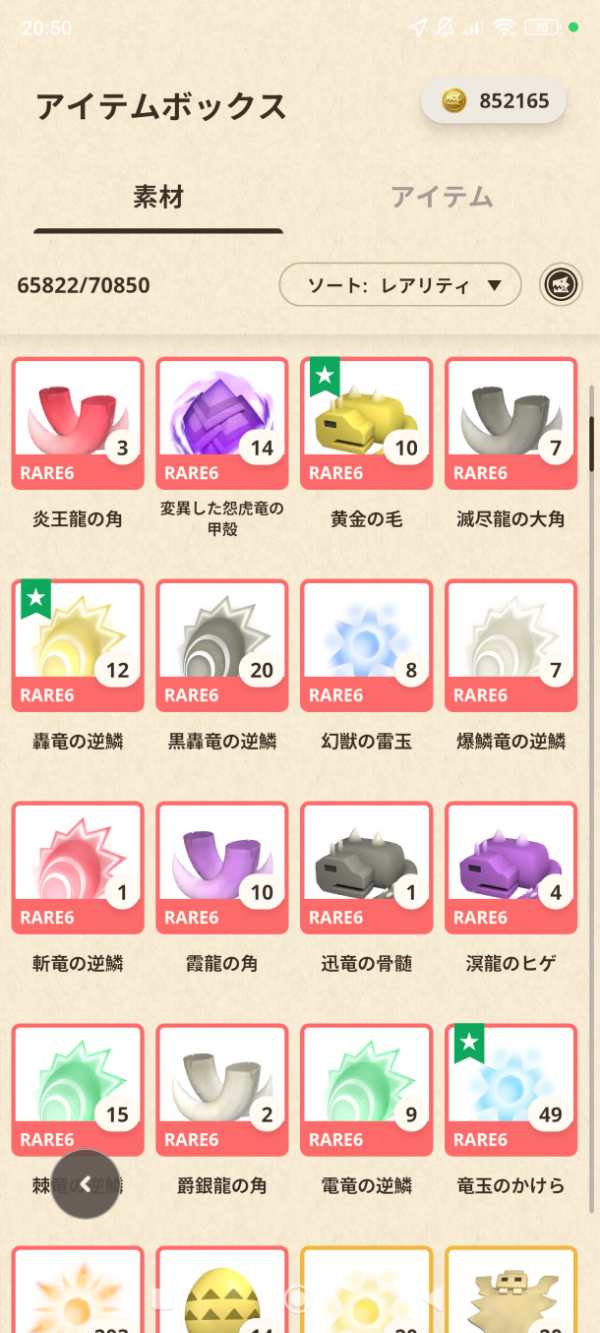Select the 黄金の毛 material
The image size is (600, 1333).
point(366,423)
